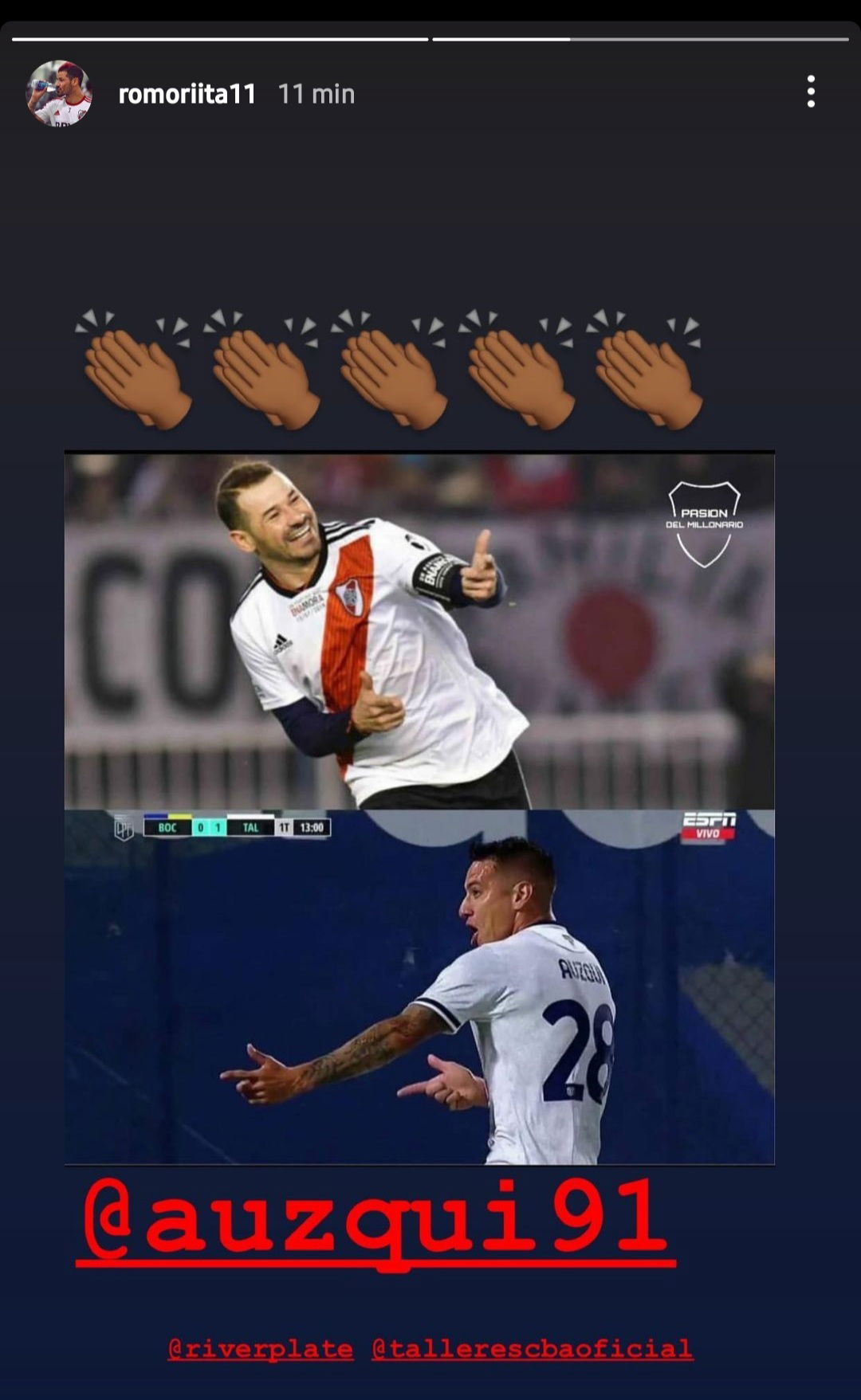
Task: Open the @tallerescbaoficial mention
Action: [532, 1348]
